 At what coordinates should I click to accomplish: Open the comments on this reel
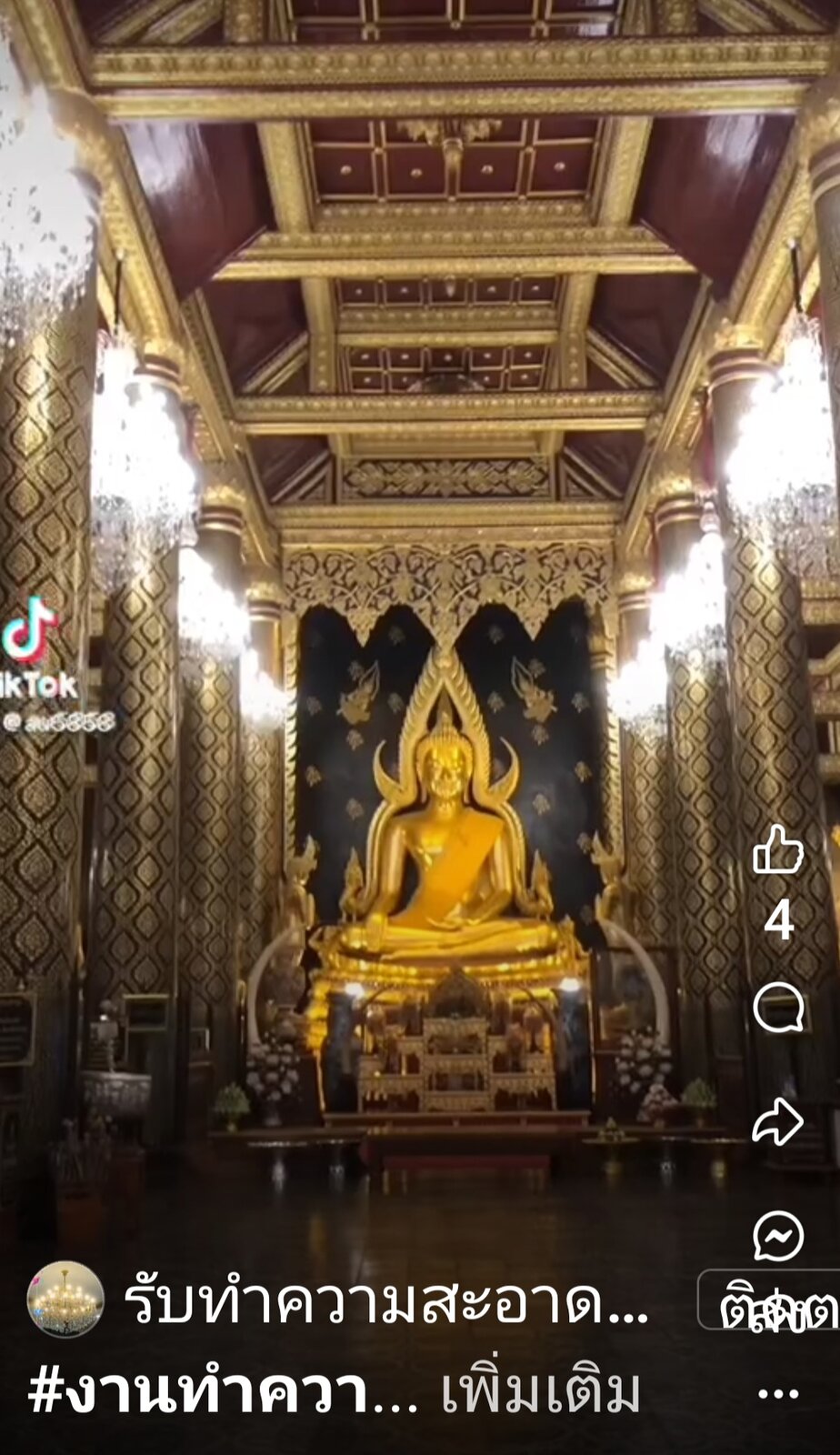pyautogui.click(x=778, y=1008)
